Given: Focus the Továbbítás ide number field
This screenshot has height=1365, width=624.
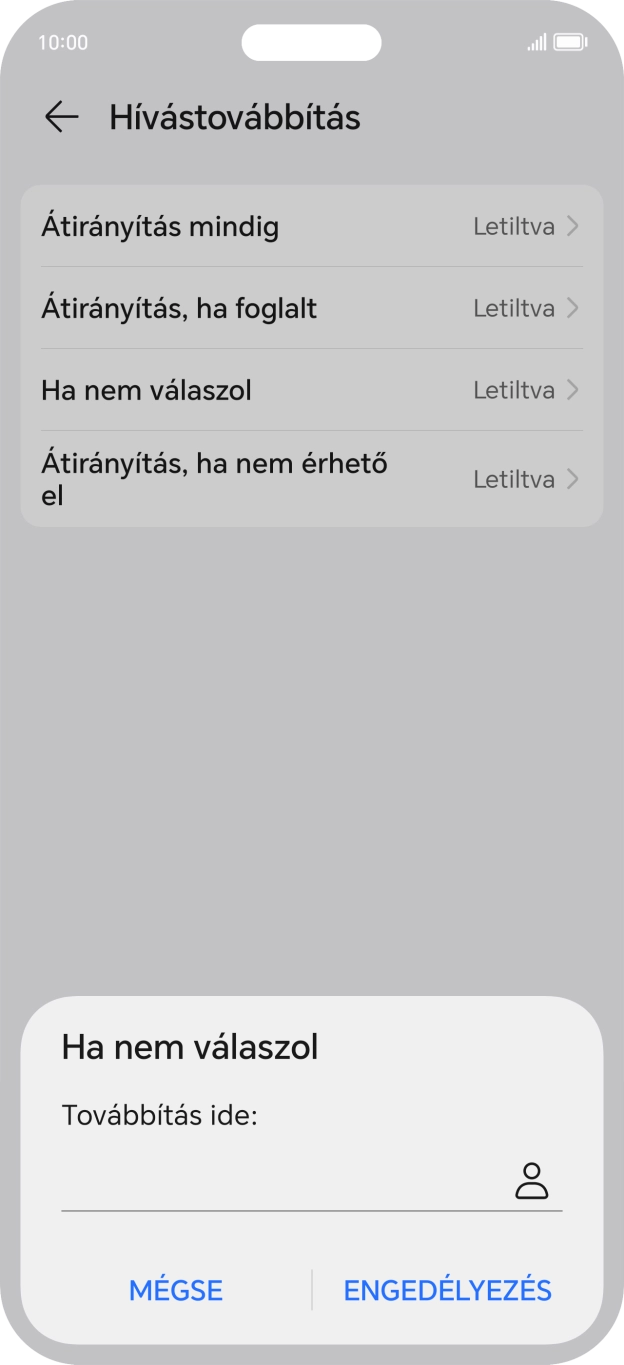Looking at the screenshot, I should 280,1183.
